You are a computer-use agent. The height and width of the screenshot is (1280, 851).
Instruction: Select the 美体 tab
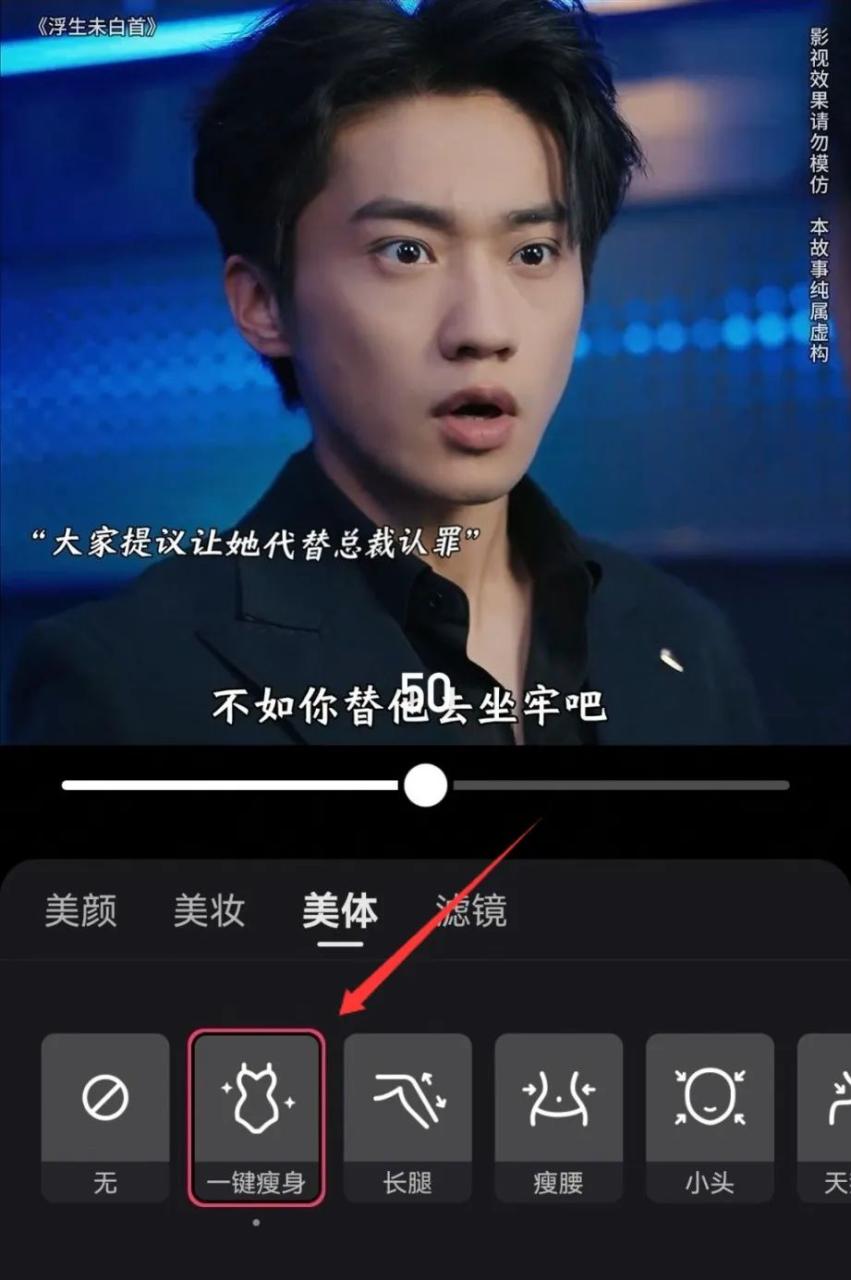tap(340, 911)
